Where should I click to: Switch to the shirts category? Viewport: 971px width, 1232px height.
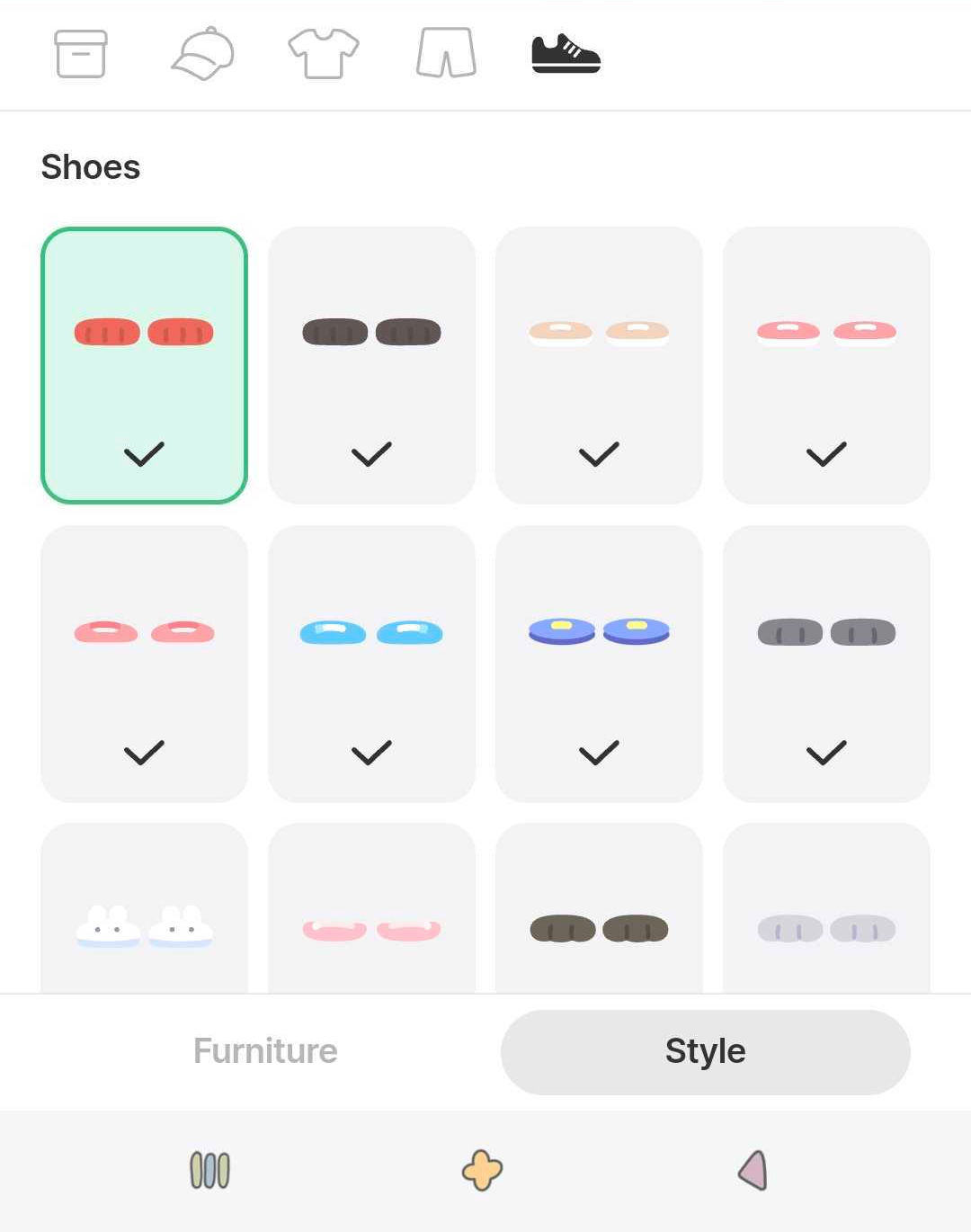tap(324, 54)
